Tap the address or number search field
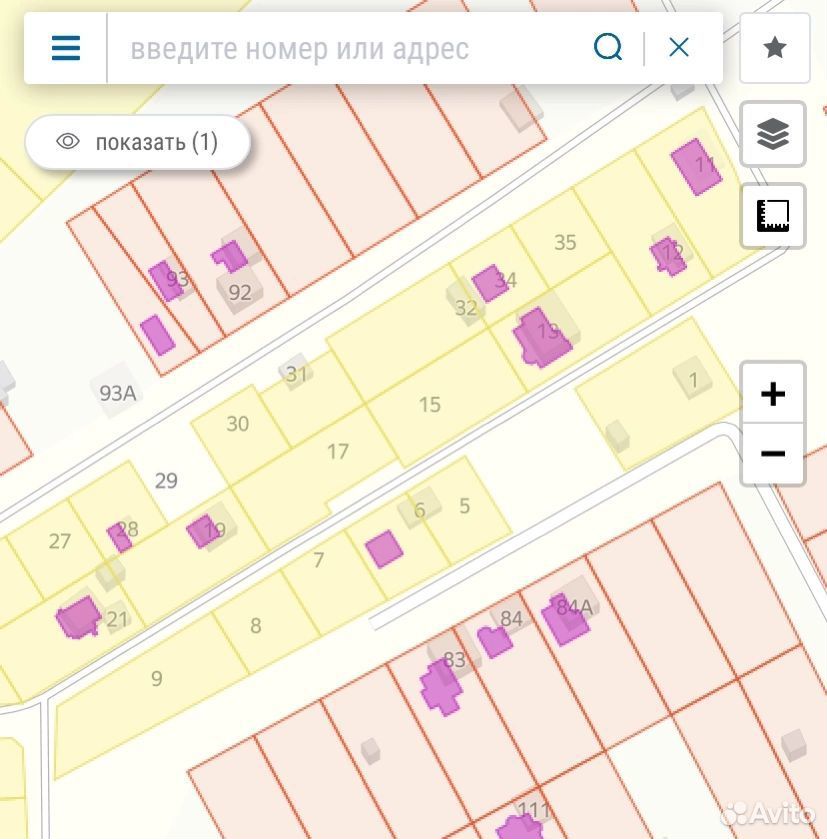Viewport: 827px width, 839px height. point(348,49)
